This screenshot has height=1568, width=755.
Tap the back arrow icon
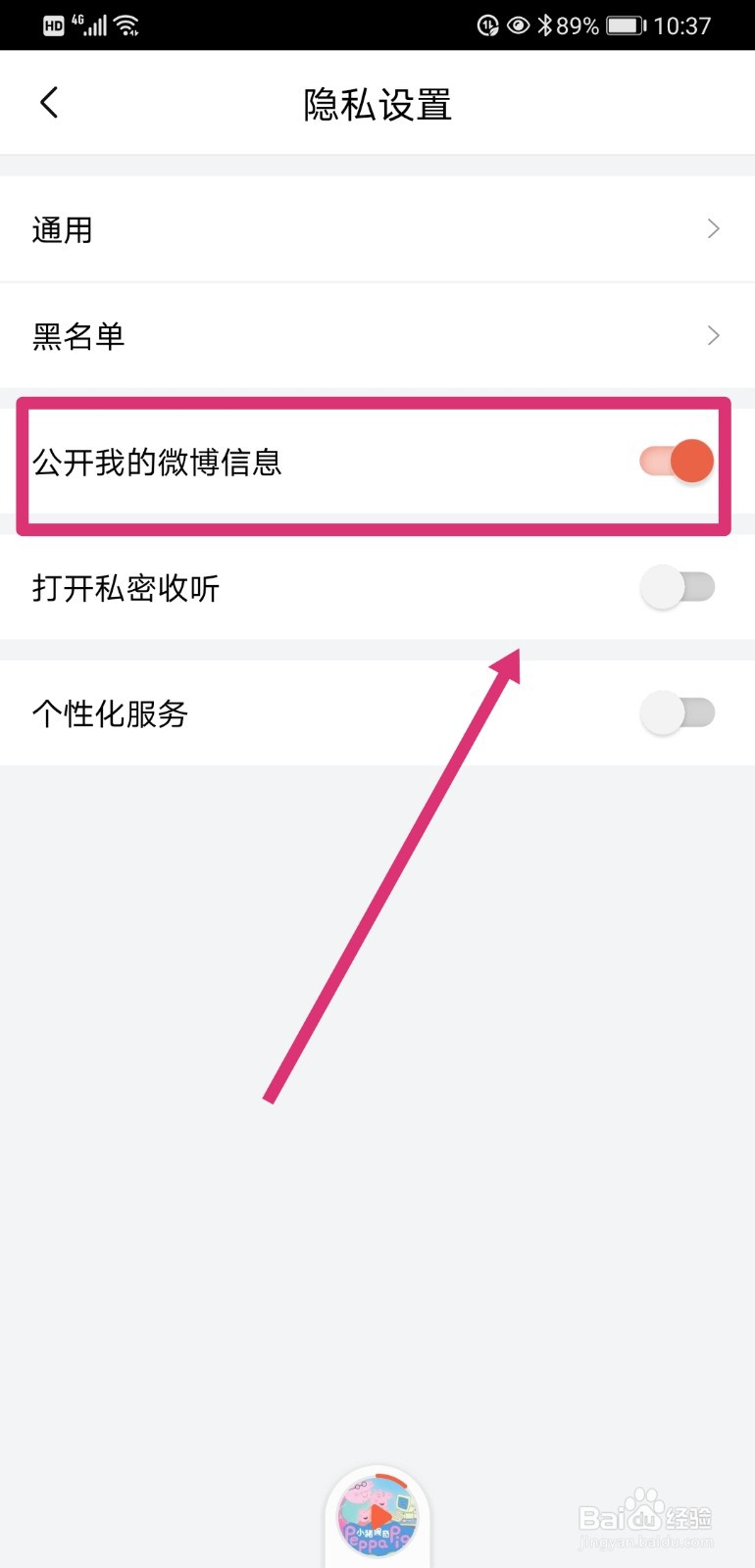click(x=48, y=102)
